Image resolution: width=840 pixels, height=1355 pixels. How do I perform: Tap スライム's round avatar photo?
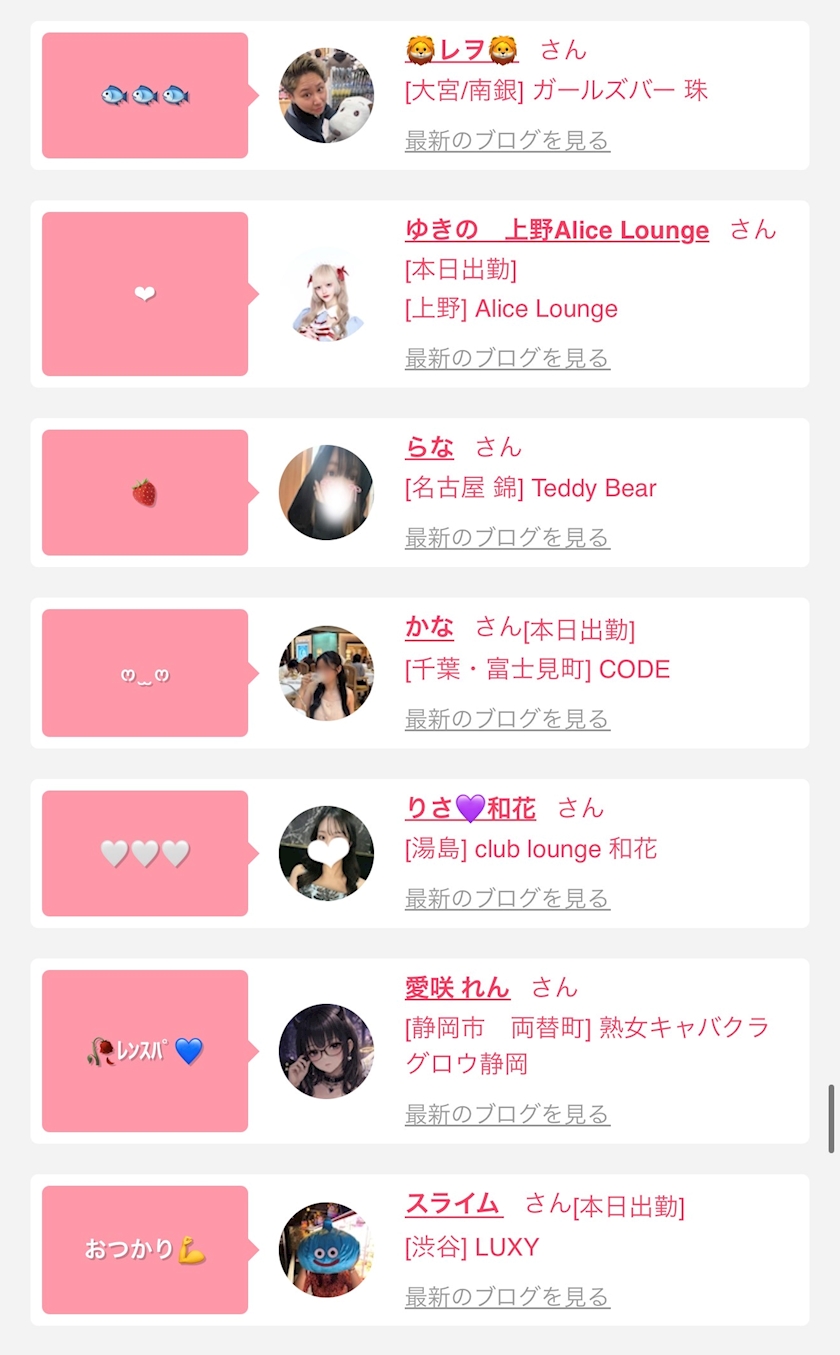tap(326, 1250)
